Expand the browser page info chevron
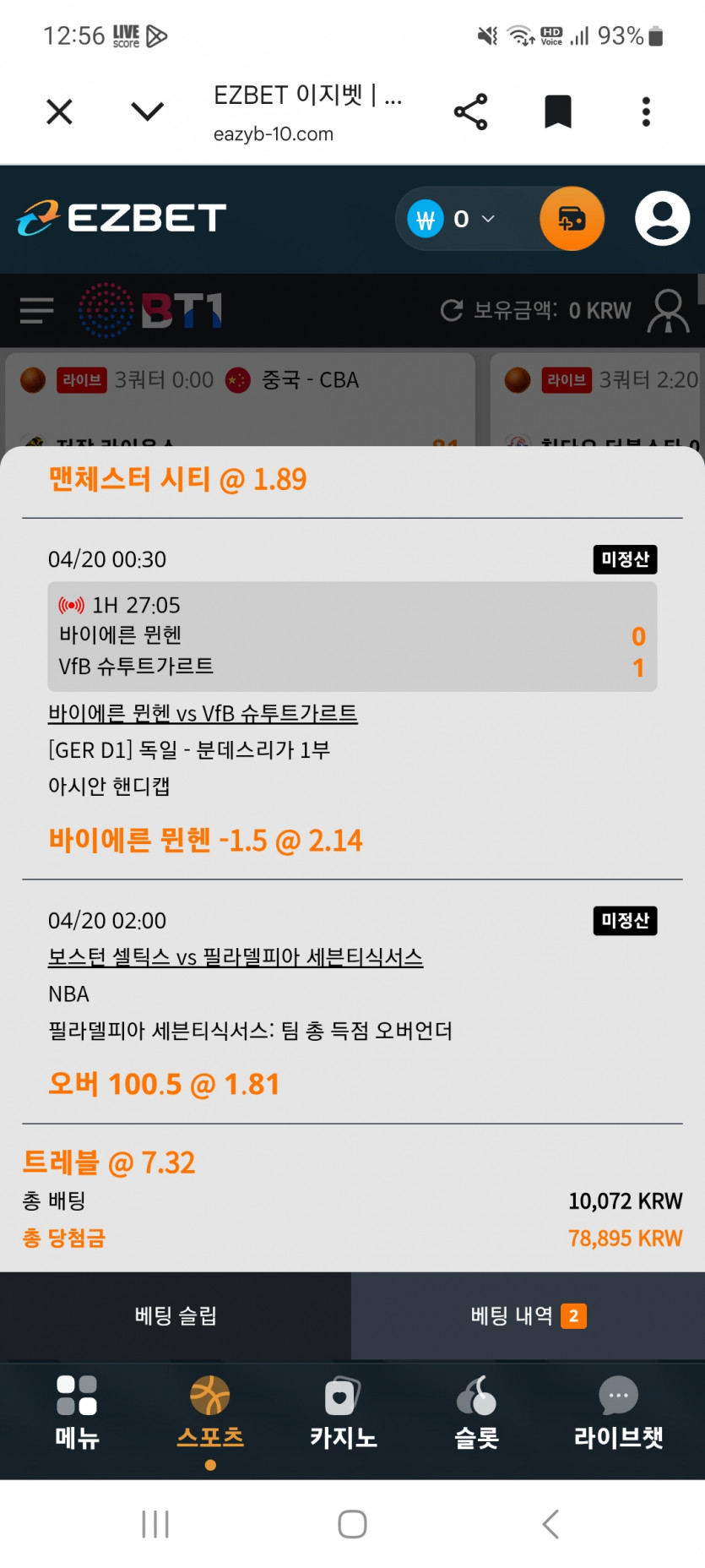Screen dimensions: 705x1568 point(148,112)
